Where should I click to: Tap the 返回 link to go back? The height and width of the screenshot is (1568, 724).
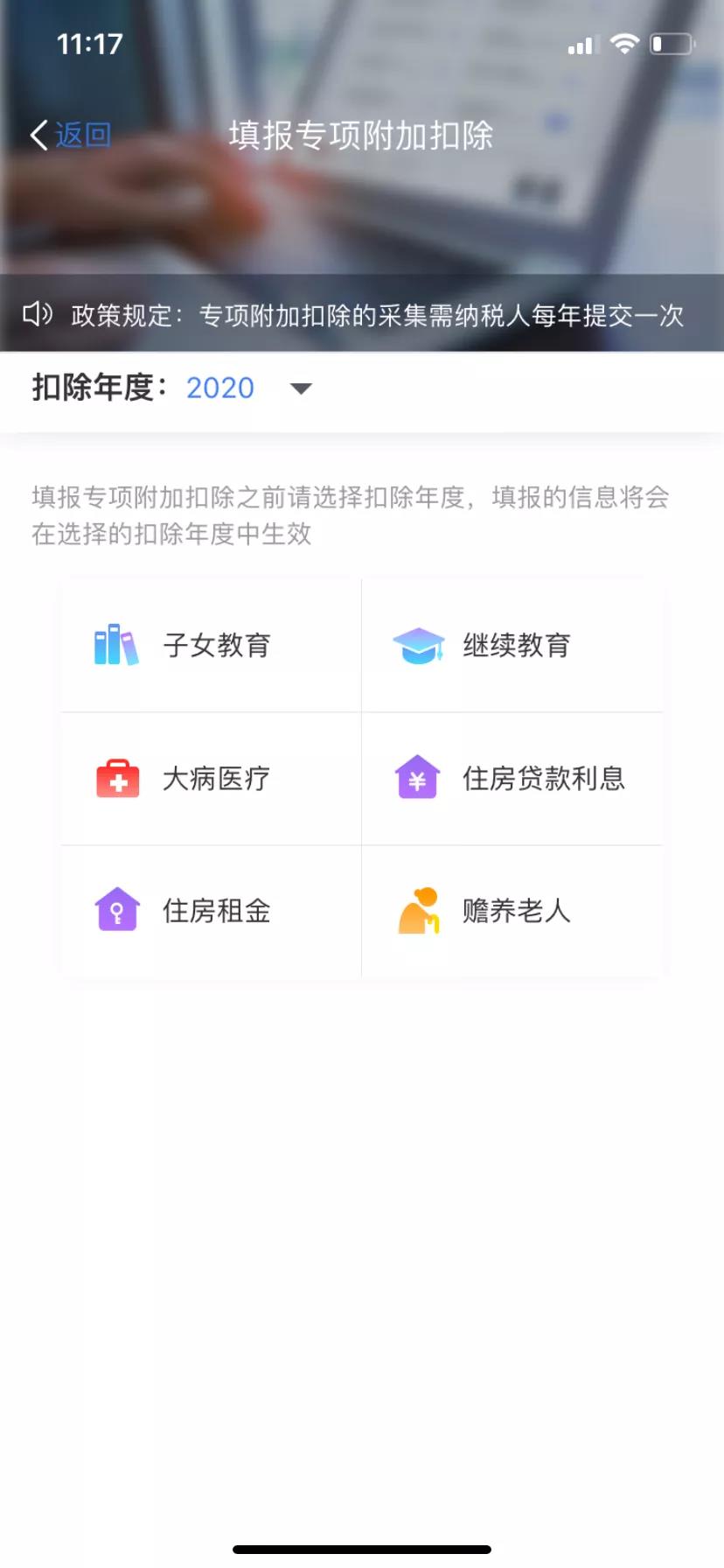tap(84, 135)
